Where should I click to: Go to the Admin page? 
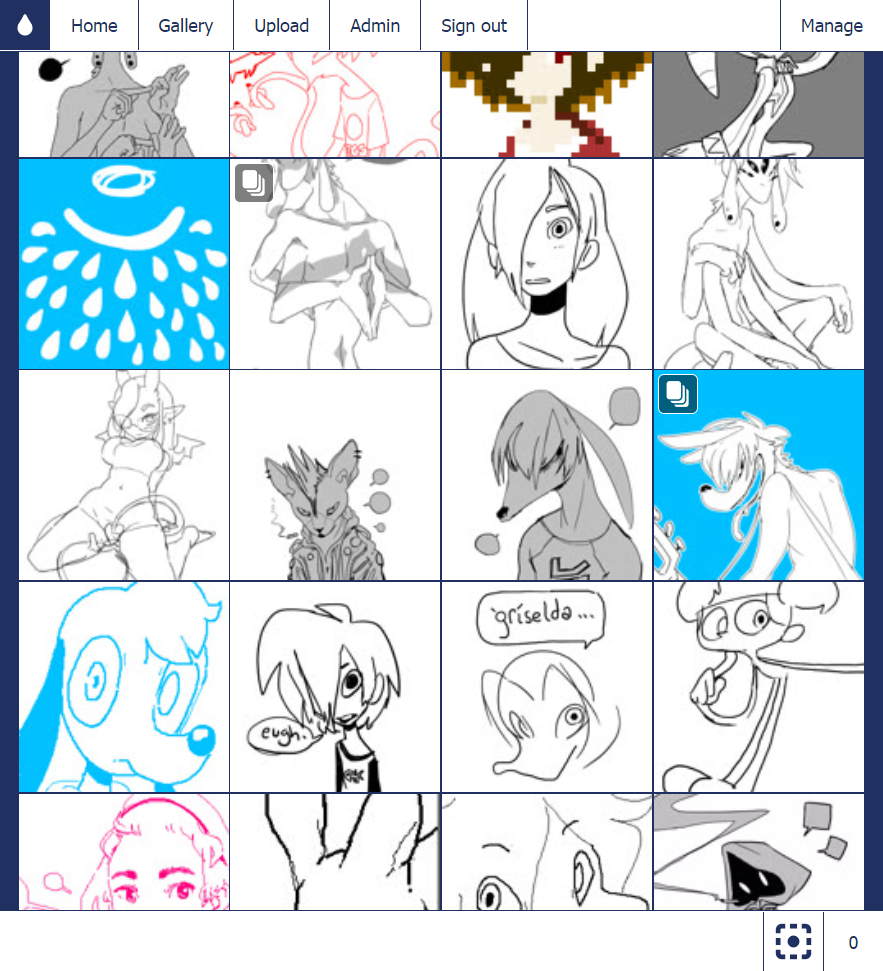pyautogui.click(x=375, y=26)
